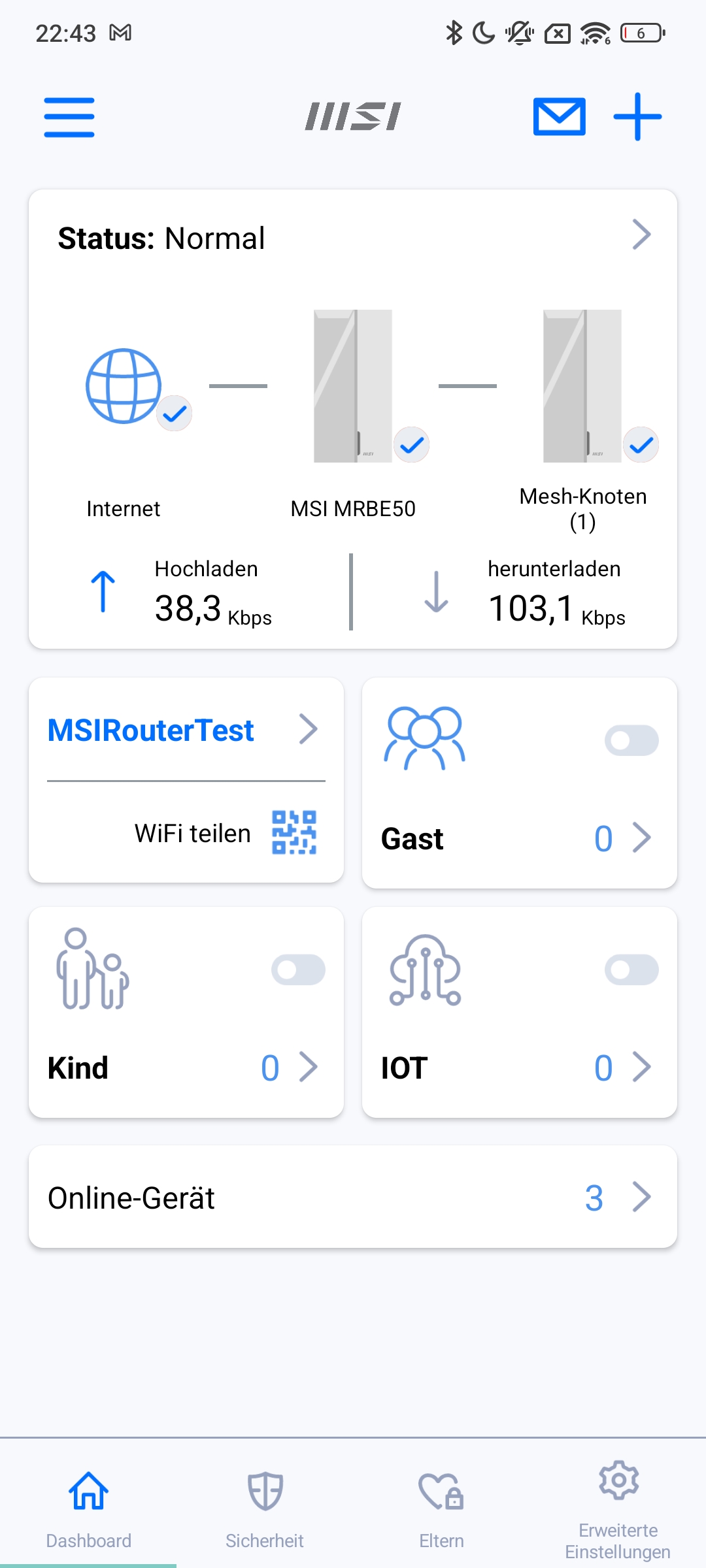Turn on the Kind network switch

pos(298,970)
